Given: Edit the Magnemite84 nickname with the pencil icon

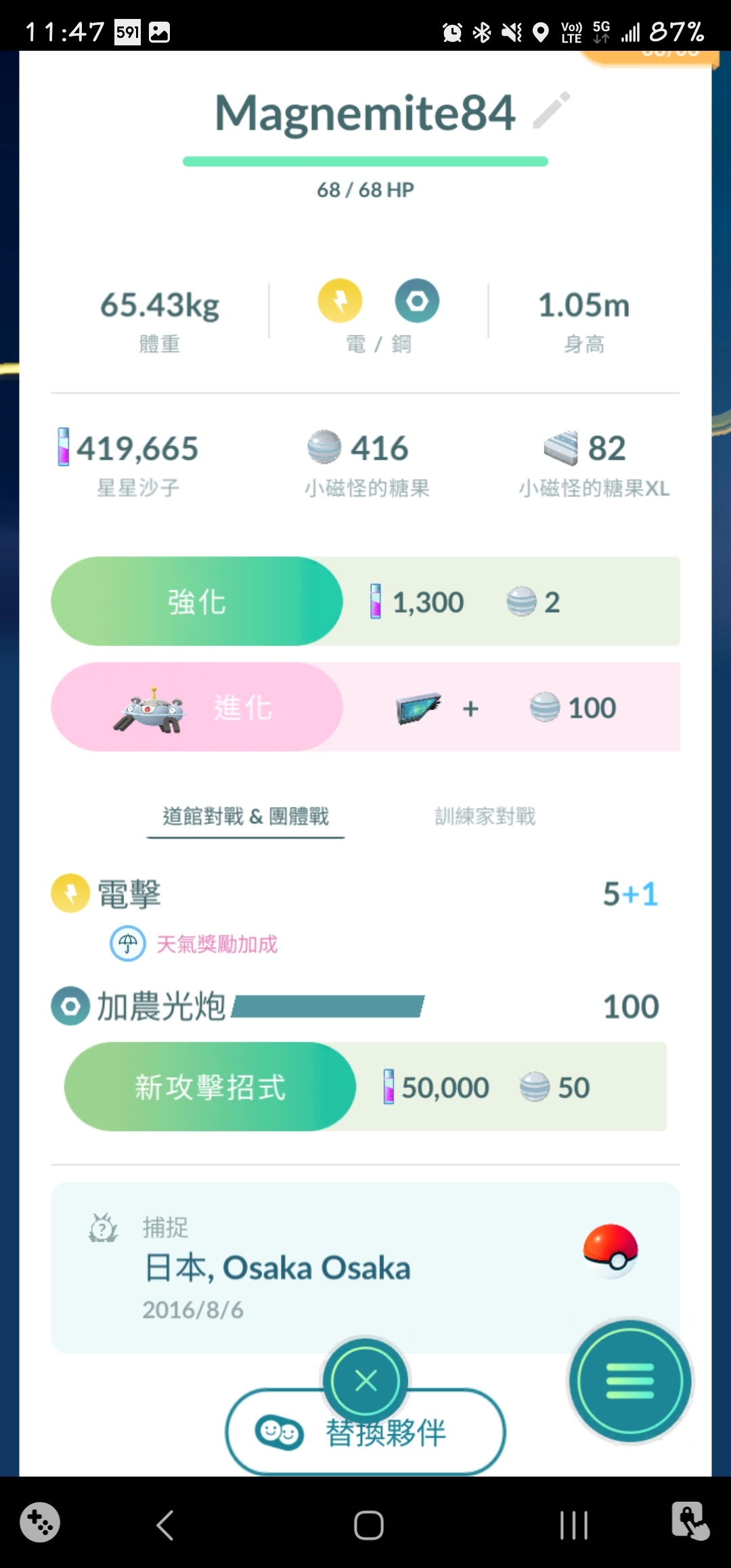Looking at the screenshot, I should point(552,110).
